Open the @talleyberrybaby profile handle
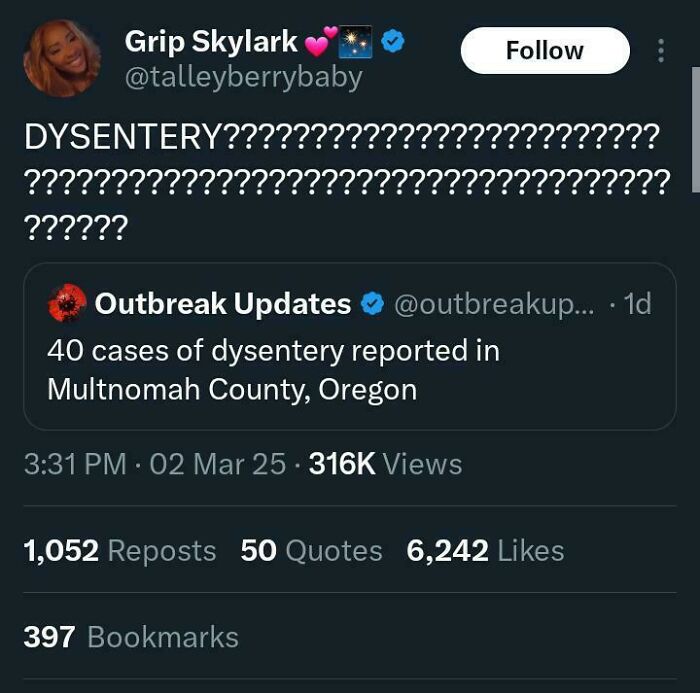Image resolution: width=700 pixels, height=693 pixels. coord(242,77)
